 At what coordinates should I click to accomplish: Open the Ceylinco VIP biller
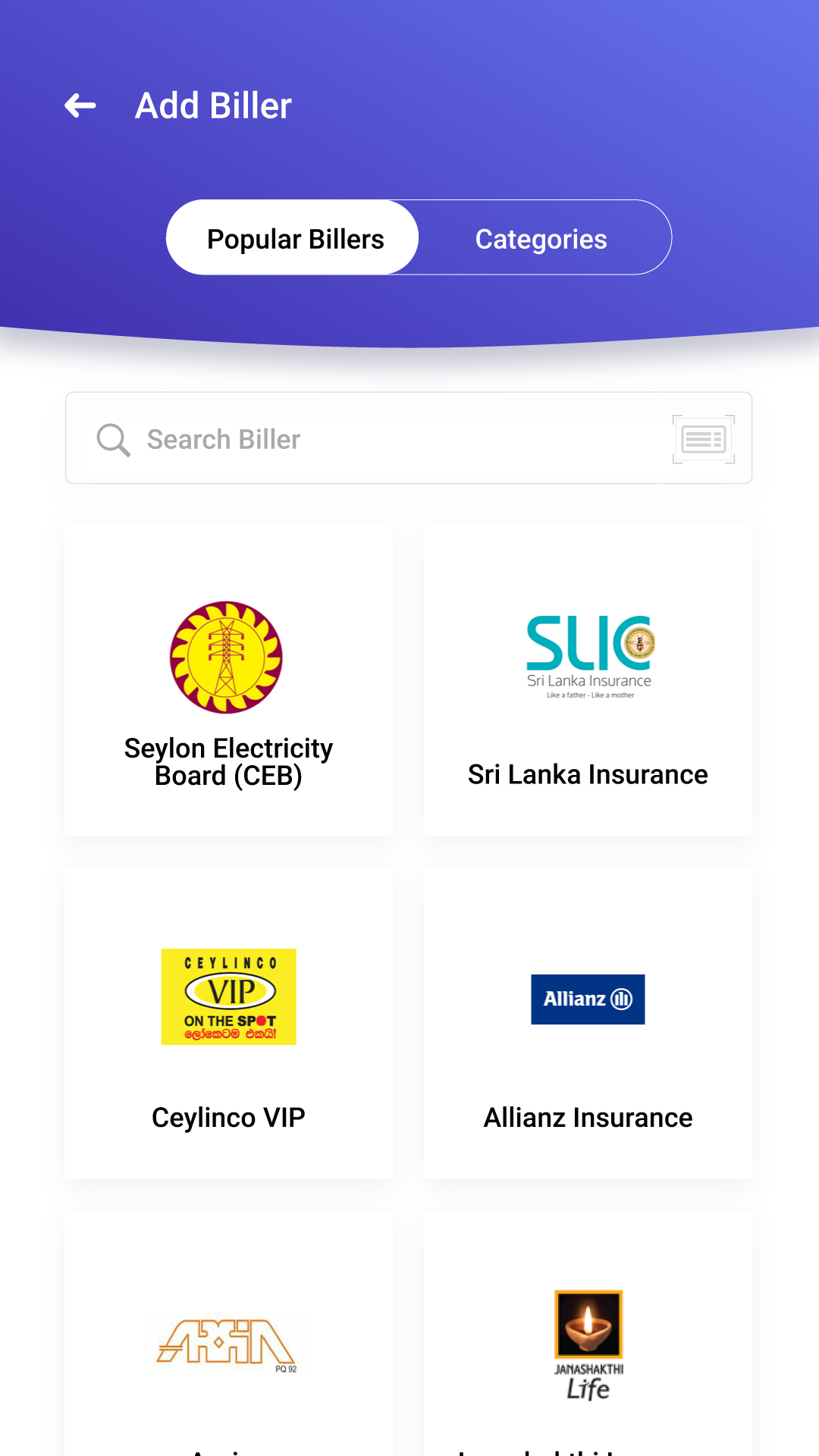[x=228, y=1023]
